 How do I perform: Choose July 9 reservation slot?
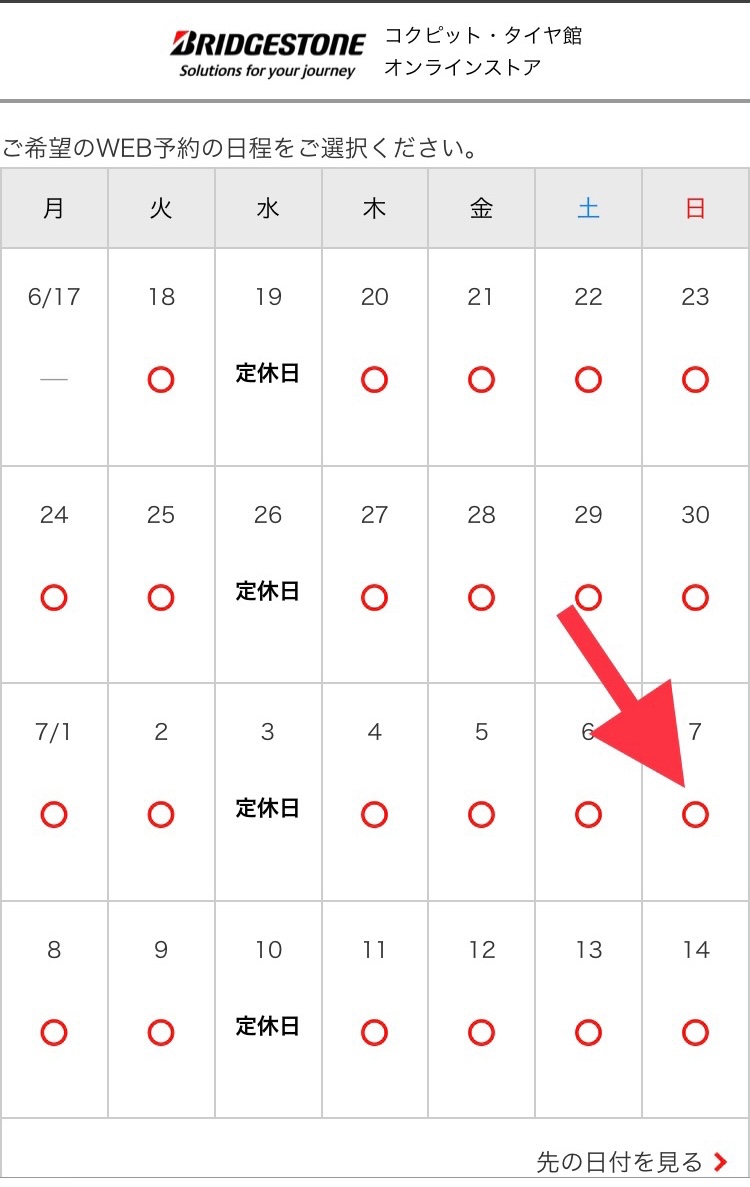[161, 1032]
